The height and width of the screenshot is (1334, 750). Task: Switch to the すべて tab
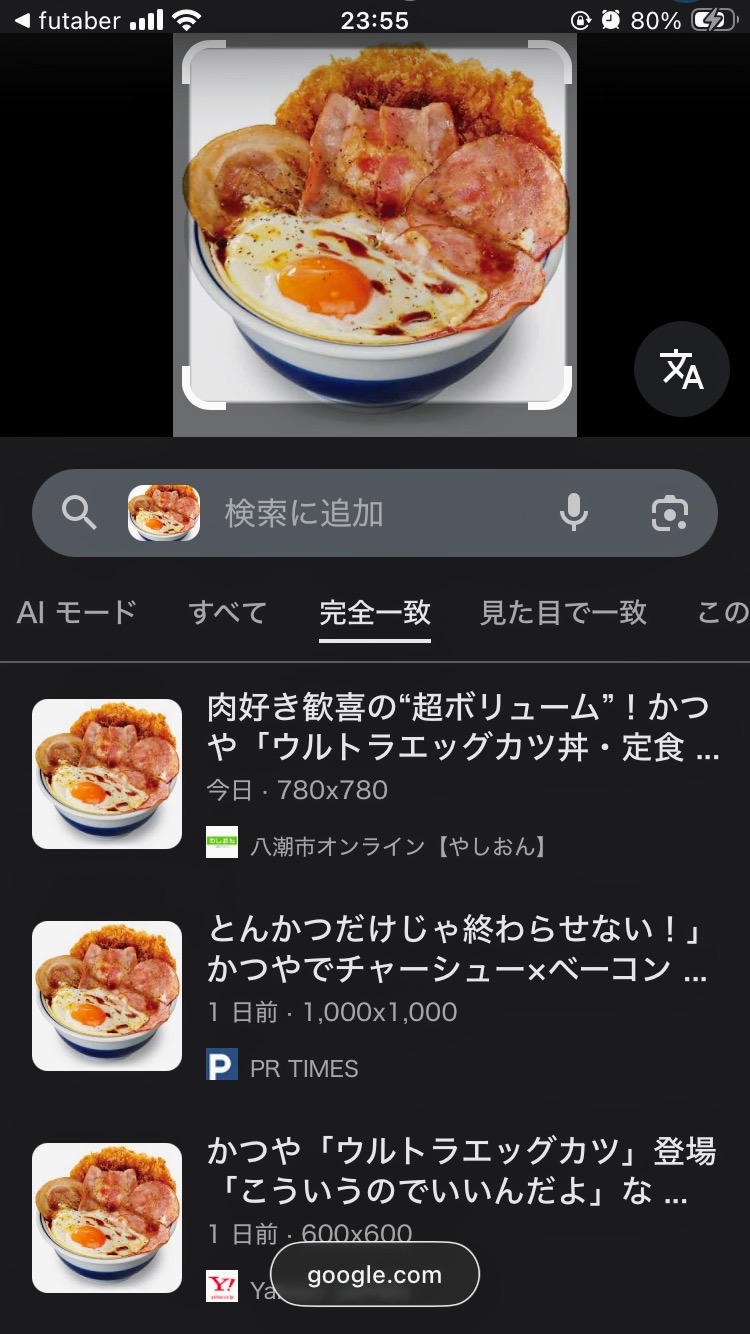[x=227, y=612]
